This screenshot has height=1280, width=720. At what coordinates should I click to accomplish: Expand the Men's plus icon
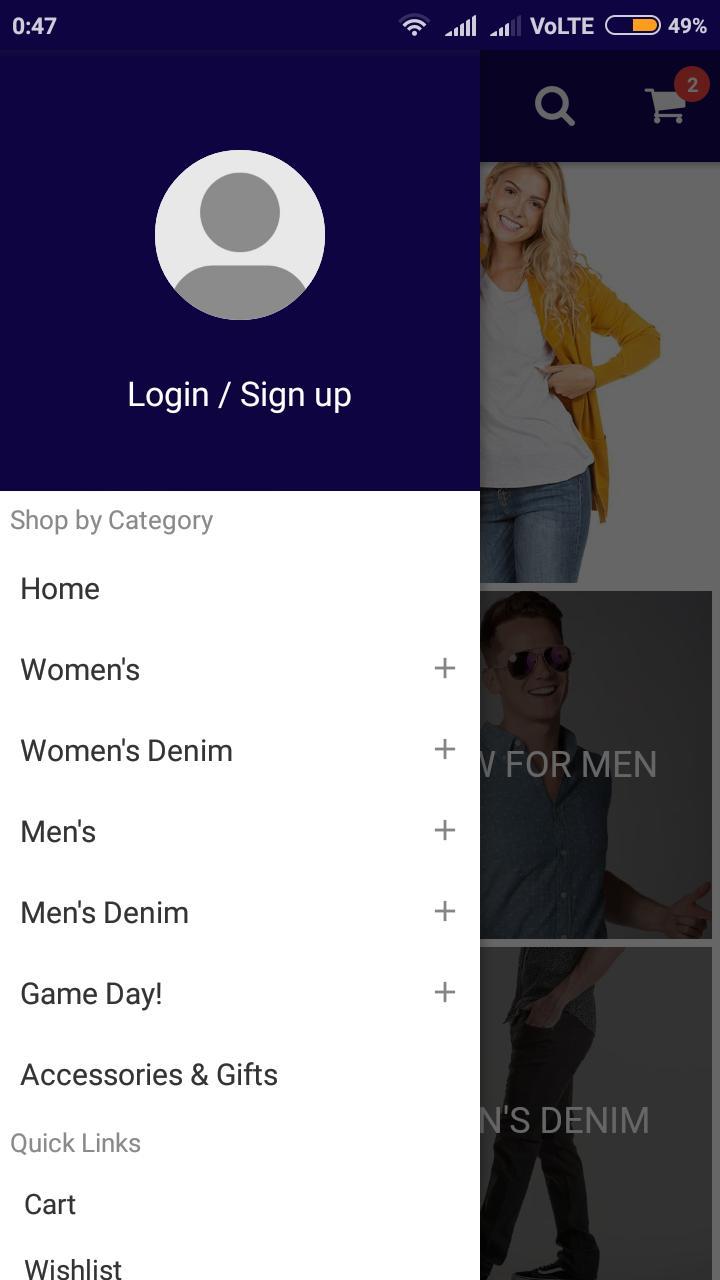(x=445, y=830)
